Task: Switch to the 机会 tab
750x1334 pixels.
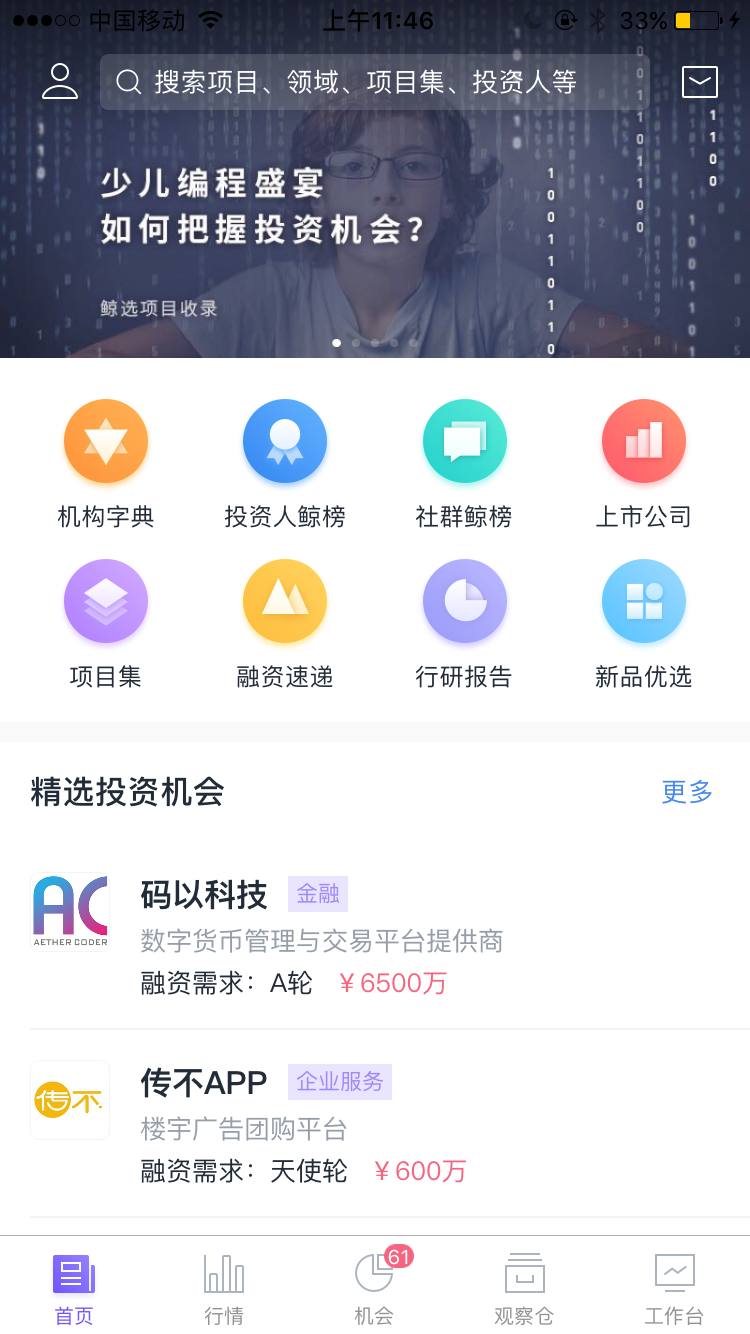Action: (374, 1288)
